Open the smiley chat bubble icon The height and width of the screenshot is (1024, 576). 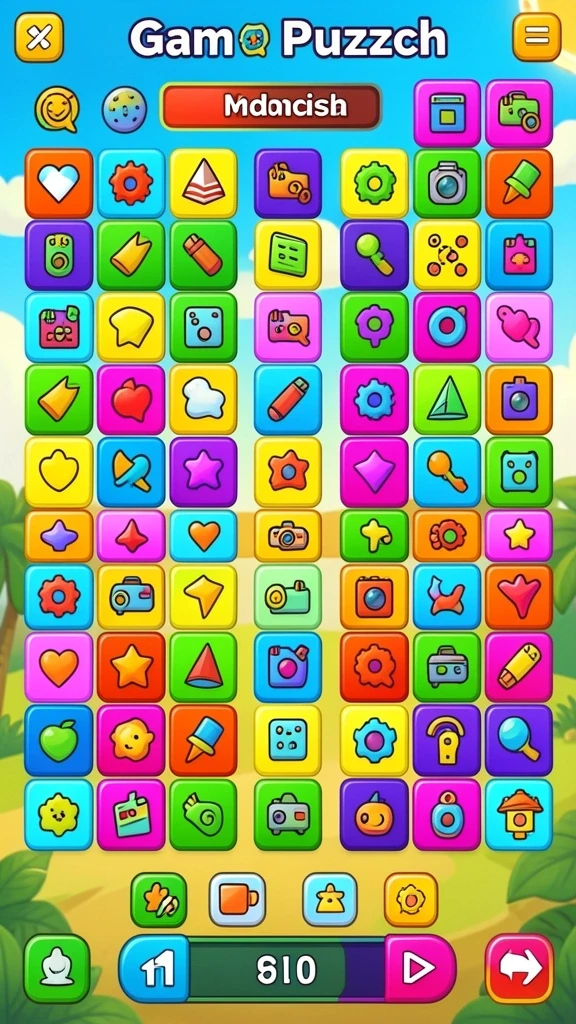coord(57,109)
